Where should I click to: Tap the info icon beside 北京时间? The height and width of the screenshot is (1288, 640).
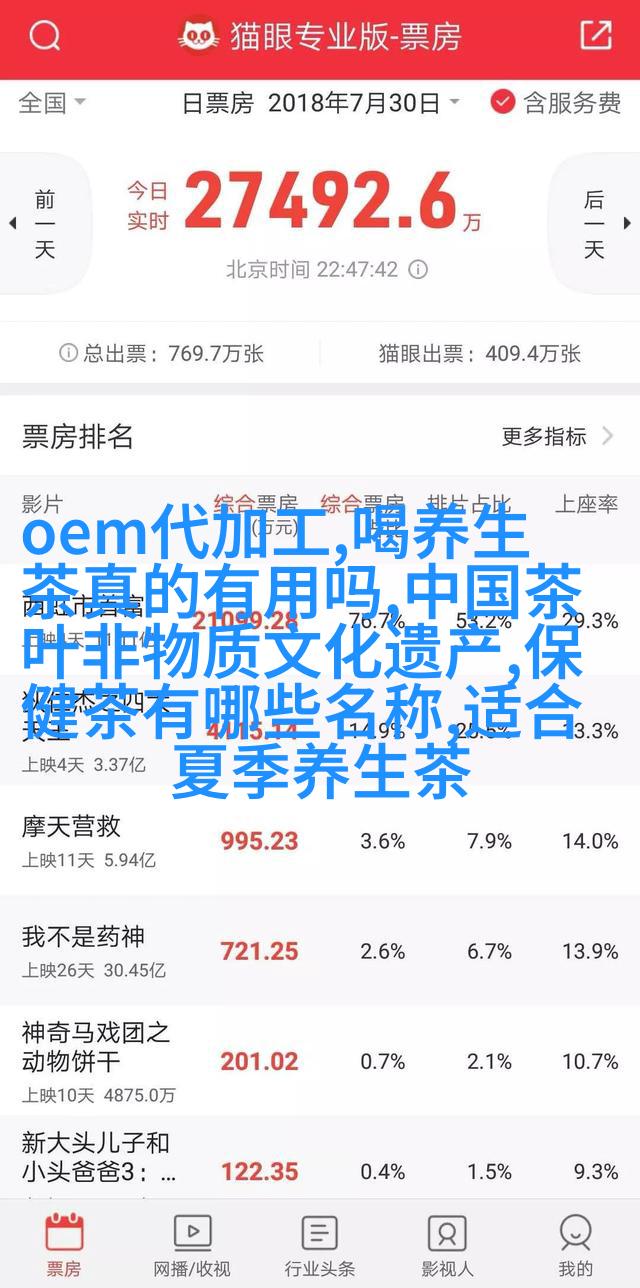(x=419, y=270)
